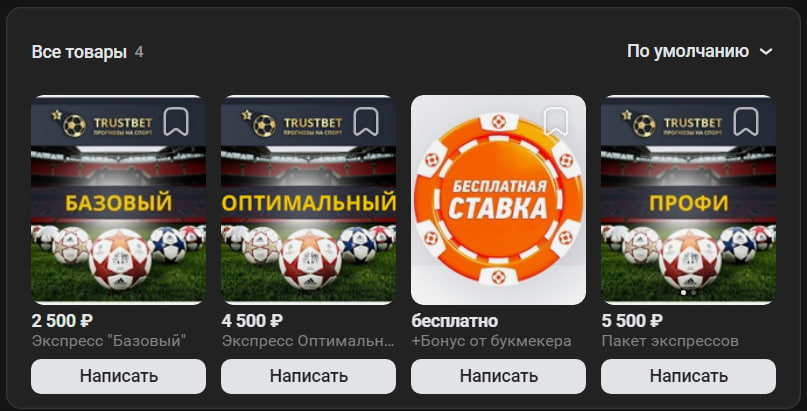Bookmark the Профи product
The image size is (807, 411).
[746, 122]
